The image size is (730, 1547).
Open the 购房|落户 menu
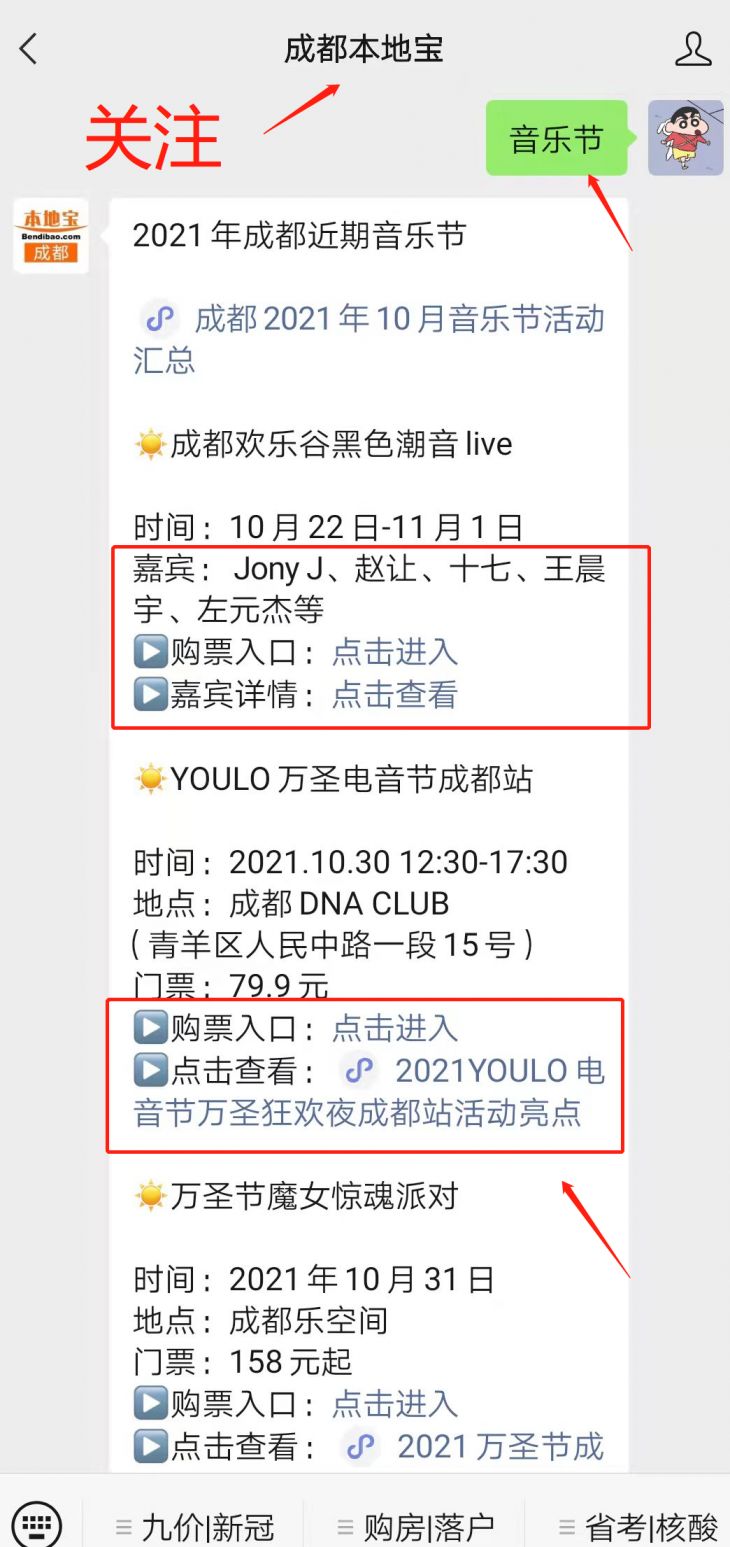tap(416, 1526)
